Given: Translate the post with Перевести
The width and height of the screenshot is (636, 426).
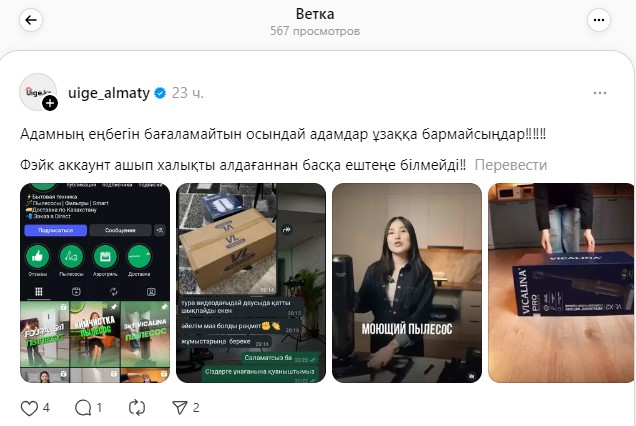Looking at the screenshot, I should click(x=510, y=165).
